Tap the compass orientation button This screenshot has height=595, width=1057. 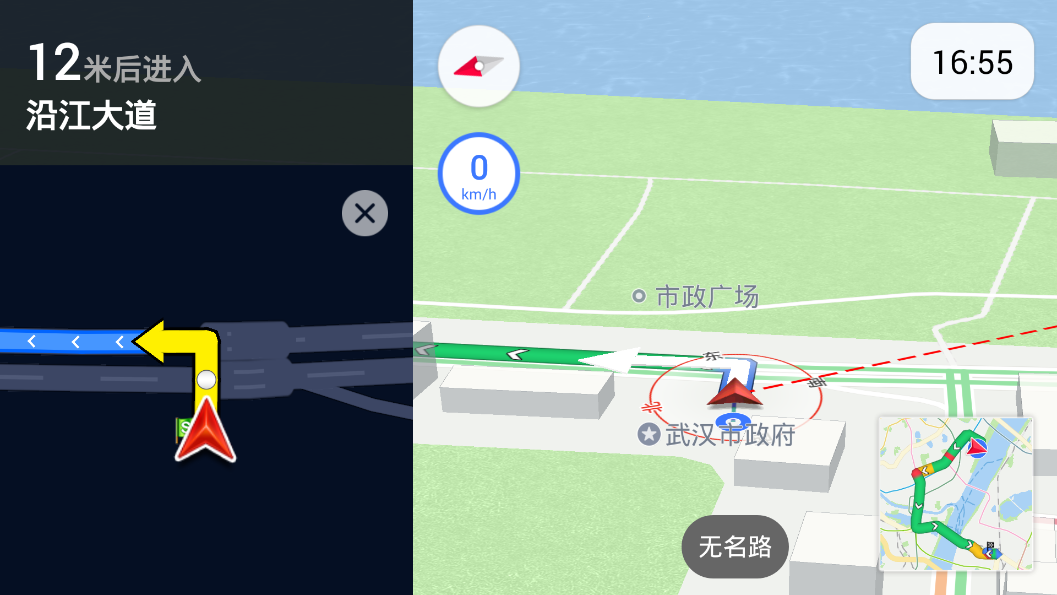tap(478, 66)
